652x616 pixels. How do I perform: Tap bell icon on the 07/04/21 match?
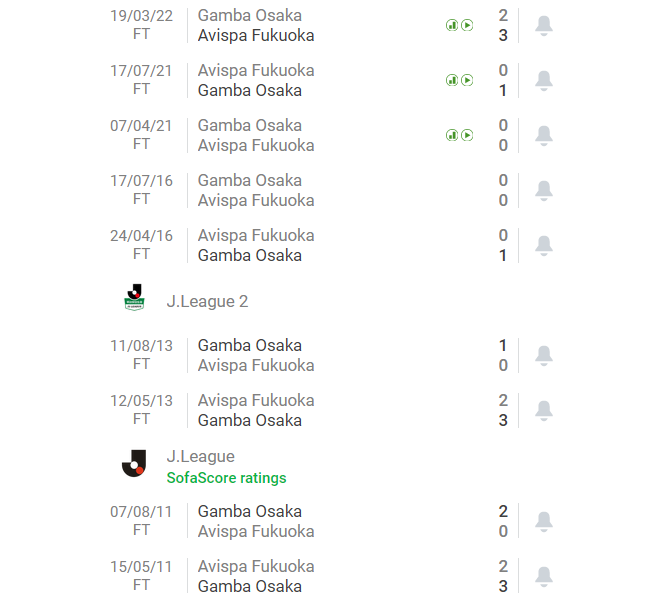(543, 136)
